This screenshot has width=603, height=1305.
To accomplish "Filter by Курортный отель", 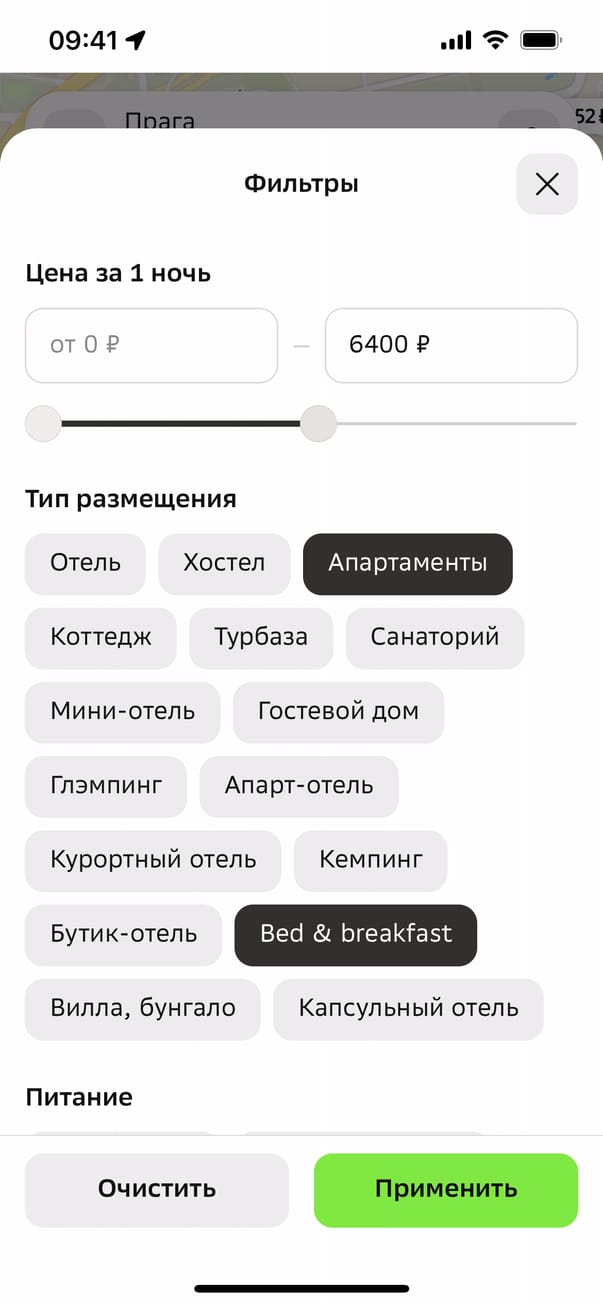I will 153,860.
